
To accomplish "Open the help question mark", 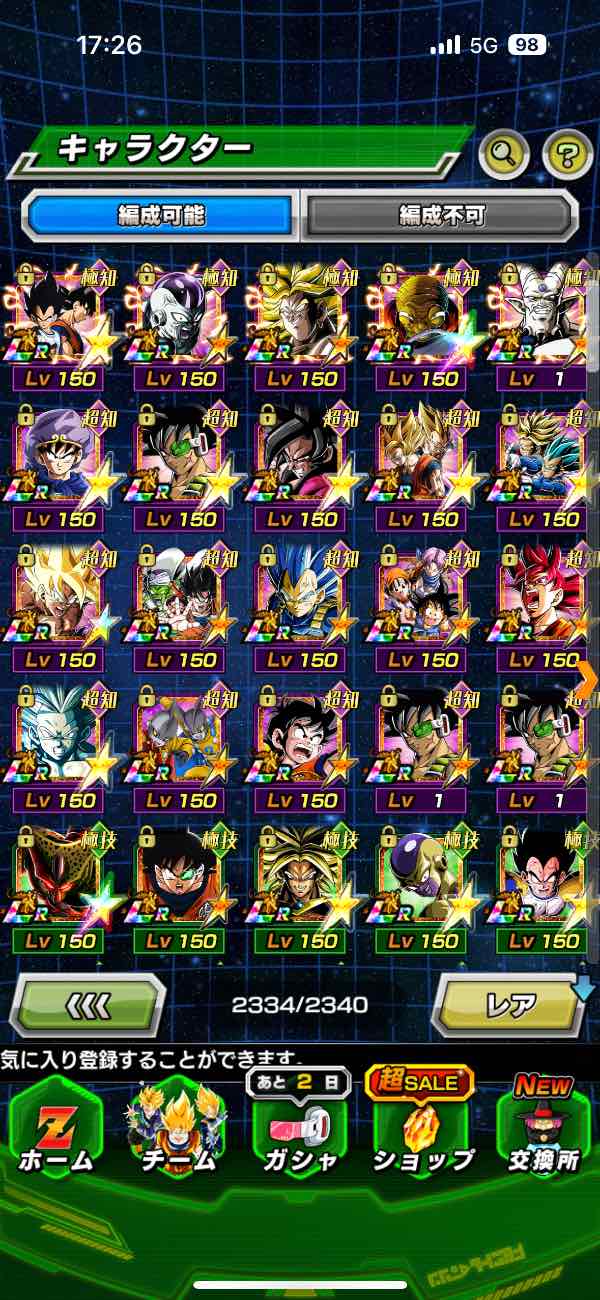I will (567, 155).
